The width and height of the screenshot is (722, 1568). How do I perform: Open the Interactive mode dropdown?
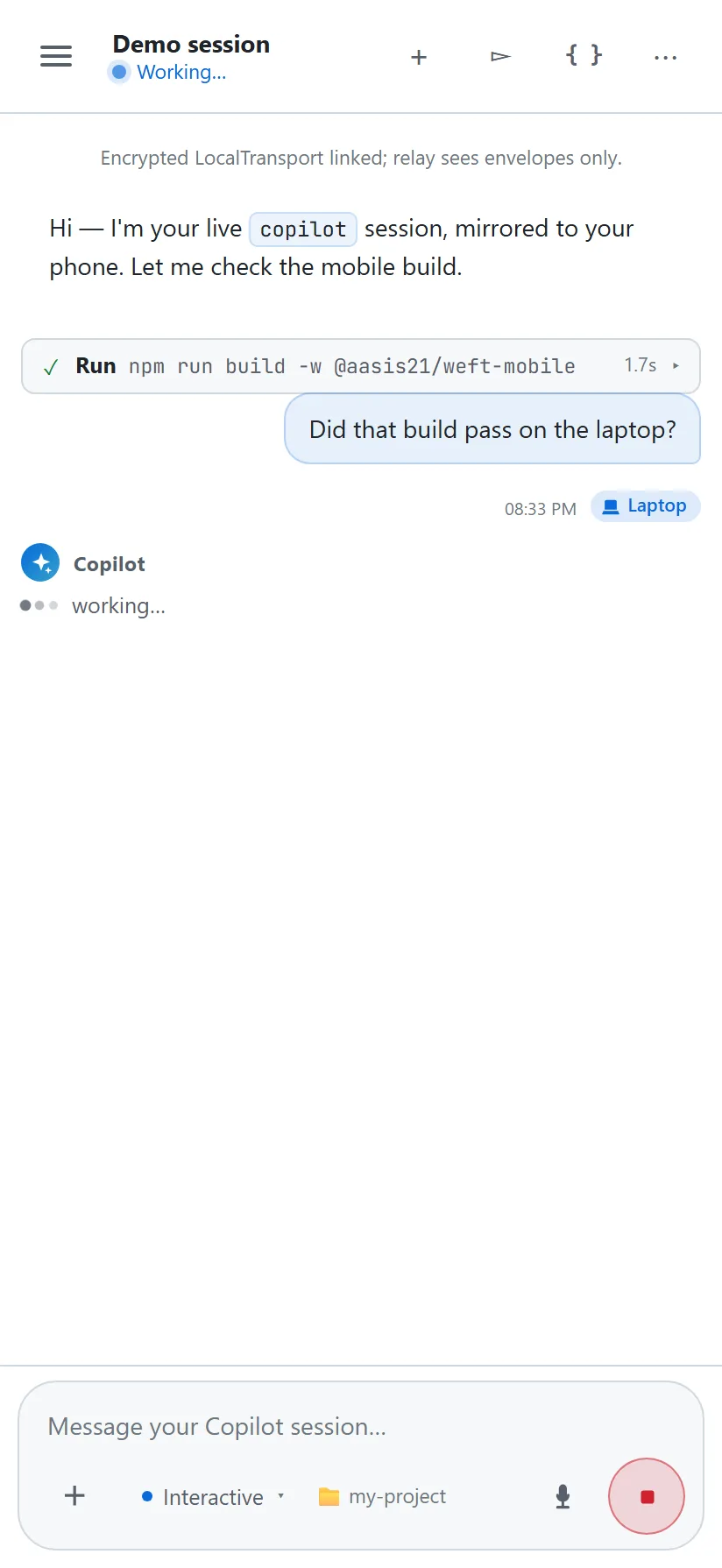pos(213,1497)
